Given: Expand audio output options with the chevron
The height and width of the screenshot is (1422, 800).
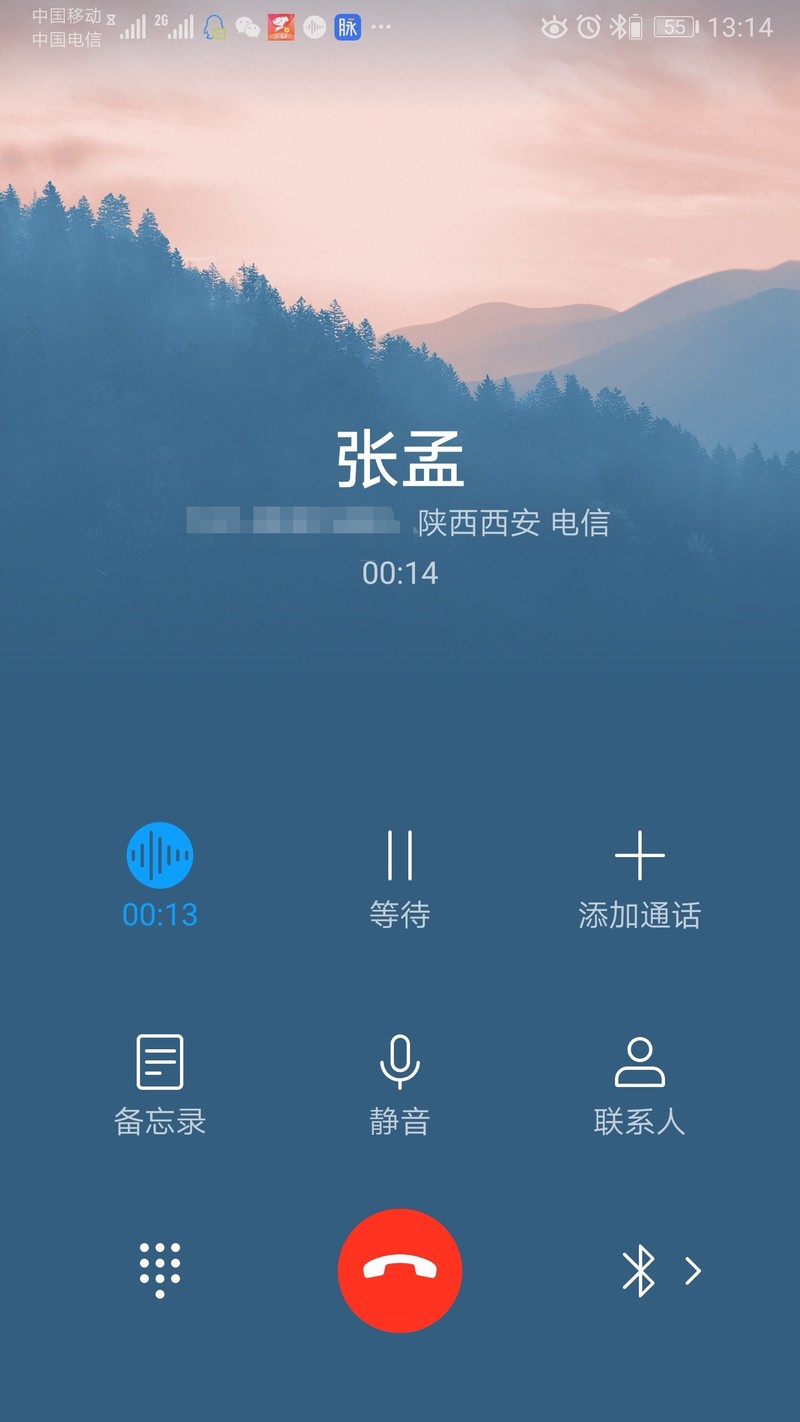Looking at the screenshot, I should tap(694, 1270).
